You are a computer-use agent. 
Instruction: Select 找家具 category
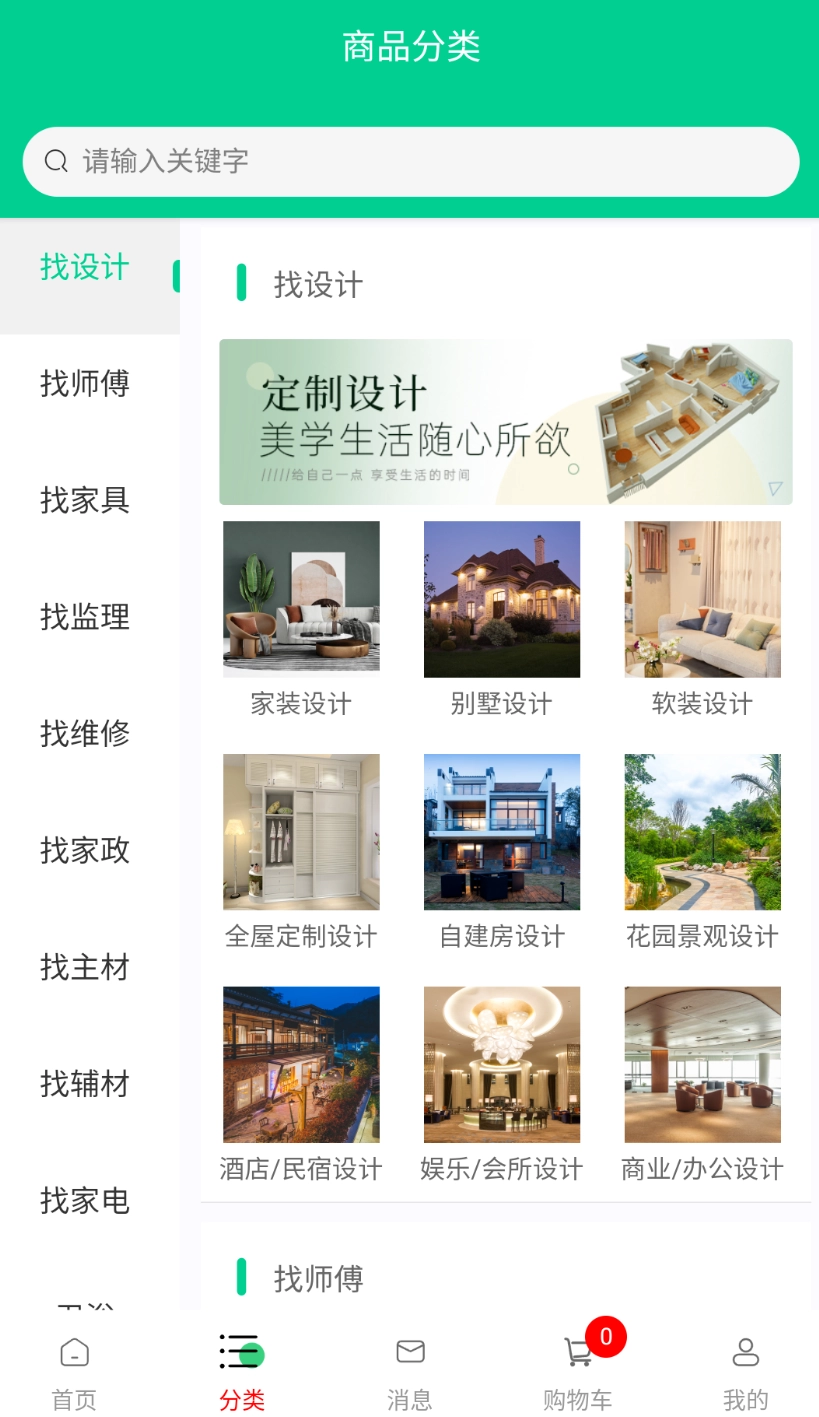[85, 500]
